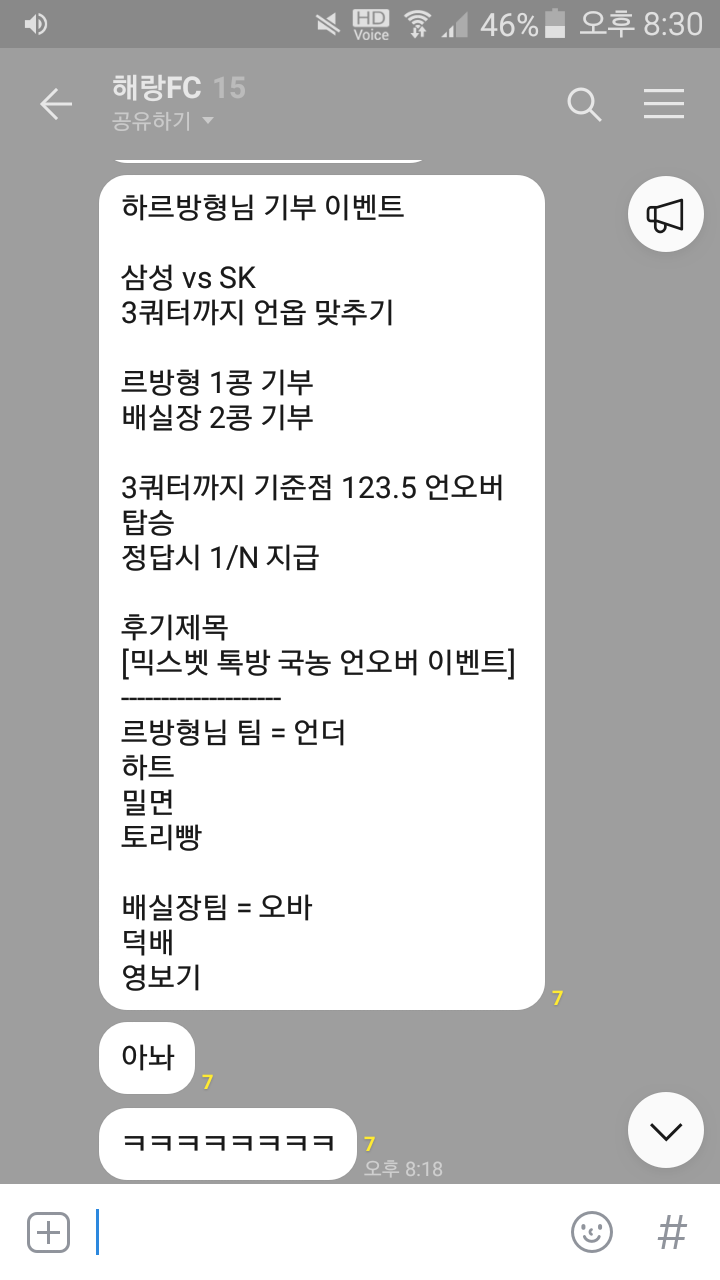Go back from the 해랑FC chat
The height and width of the screenshot is (1280, 720).
(x=55, y=104)
